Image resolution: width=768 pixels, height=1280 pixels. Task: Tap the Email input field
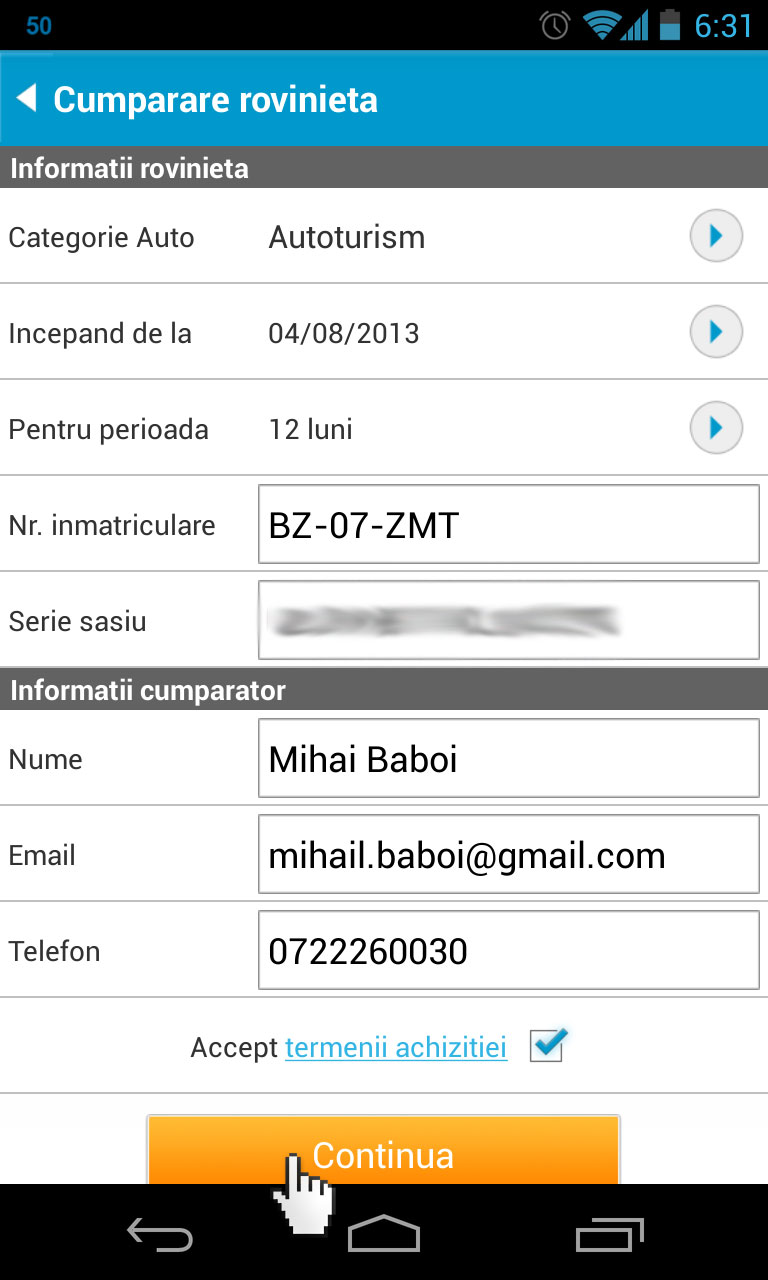508,855
